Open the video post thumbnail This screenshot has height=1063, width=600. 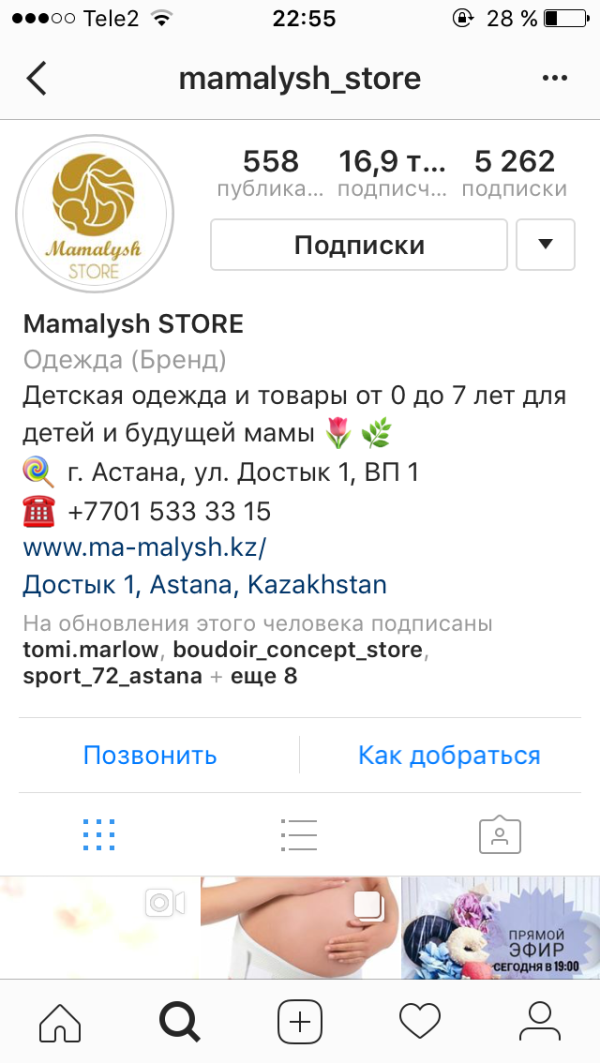[x=99, y=927]
